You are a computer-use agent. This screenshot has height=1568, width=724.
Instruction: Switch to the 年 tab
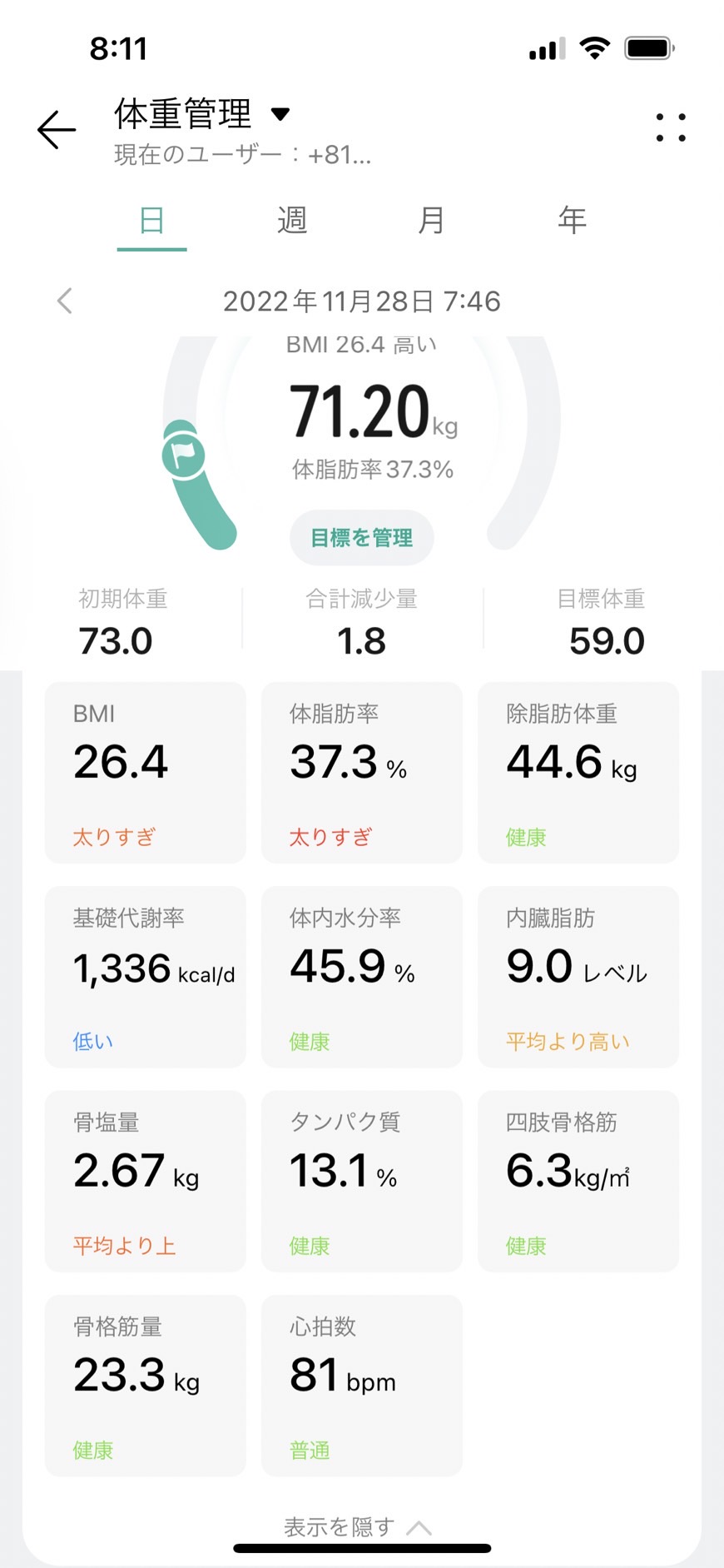tap(572, 221)
